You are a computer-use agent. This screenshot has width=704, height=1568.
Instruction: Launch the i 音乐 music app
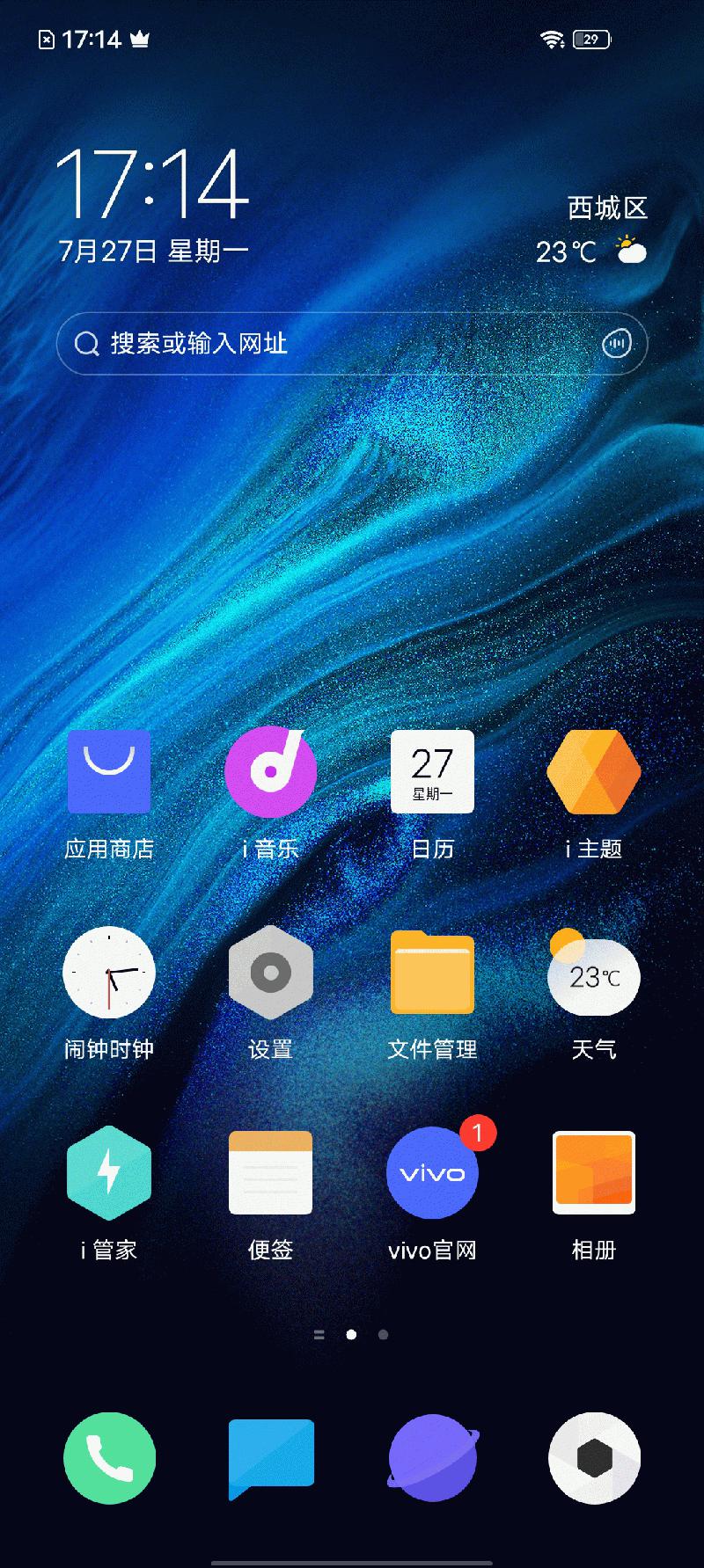tap(270, 772)
